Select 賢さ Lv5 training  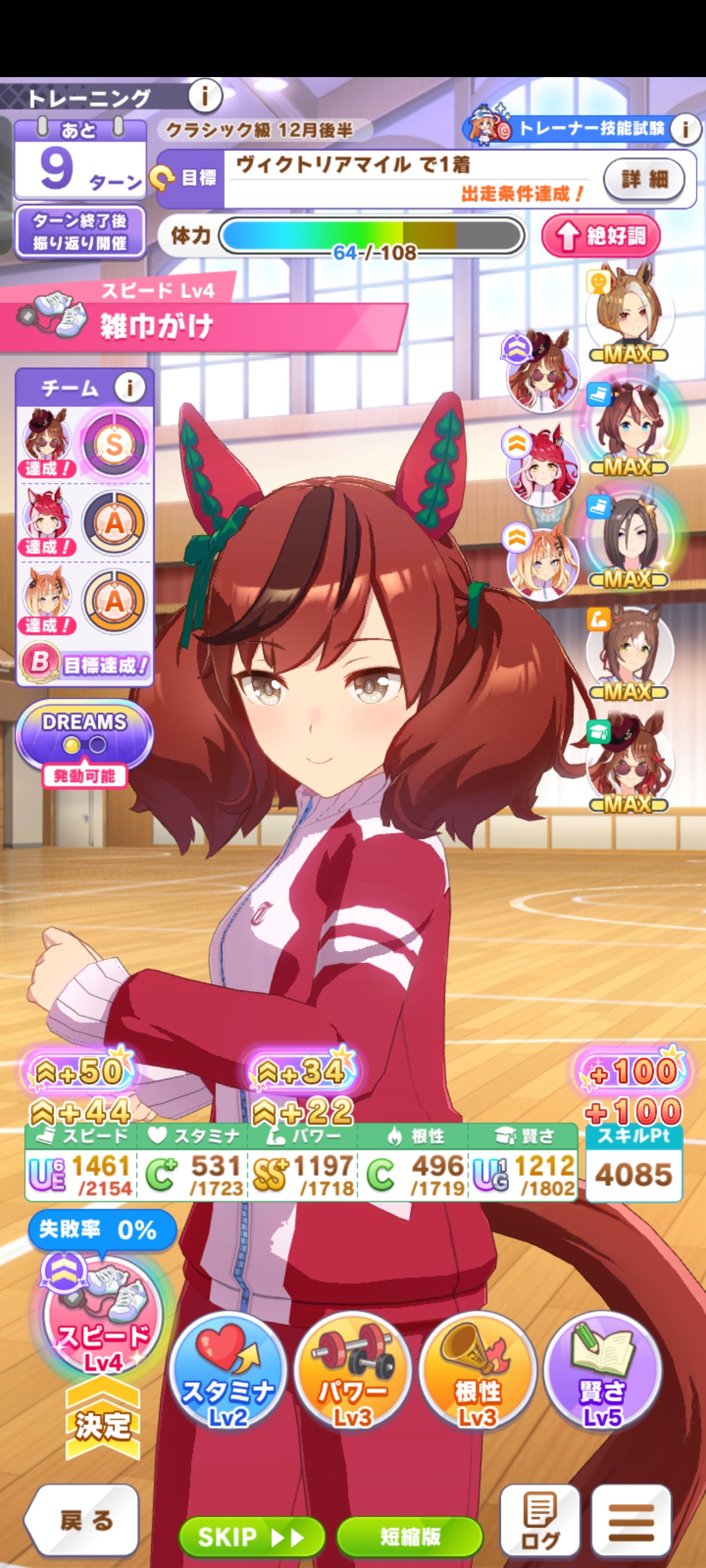tap(602, 1372)
